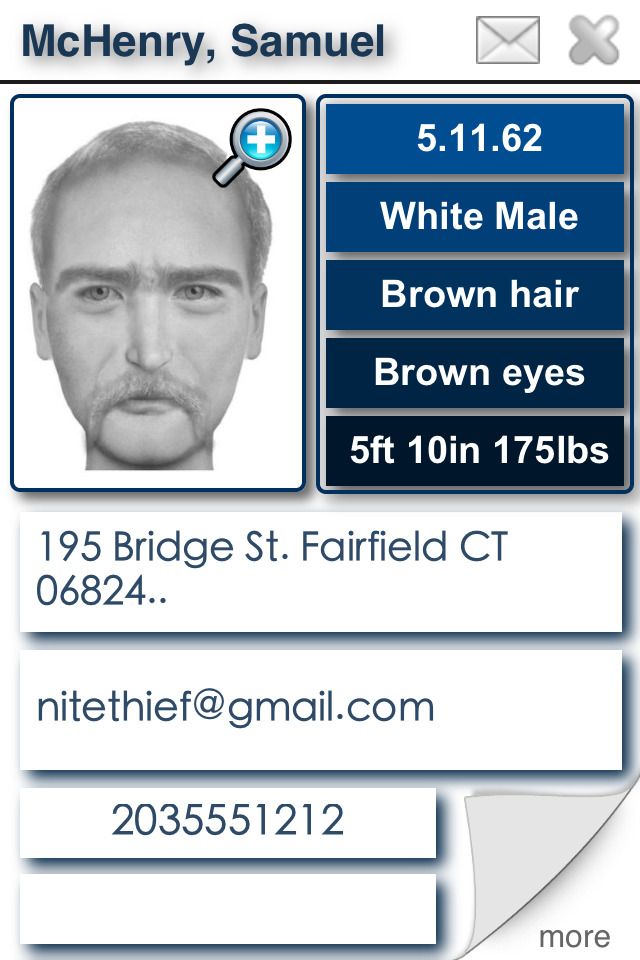640x960 pixels.
Task: Tap the 2035551212 phone number field
Action: pyautogui.click(x=228, y=821)
